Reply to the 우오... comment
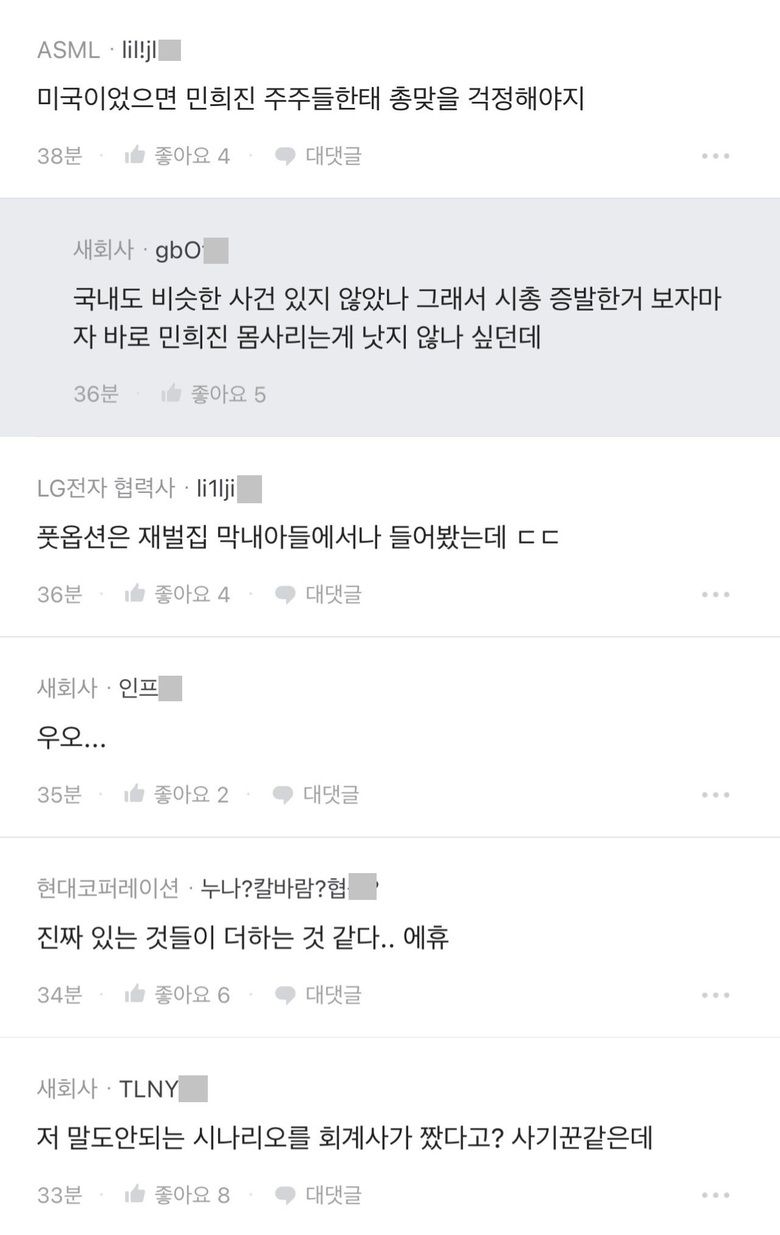Viewport: 780px width, 1235px height. click(316, 795)
